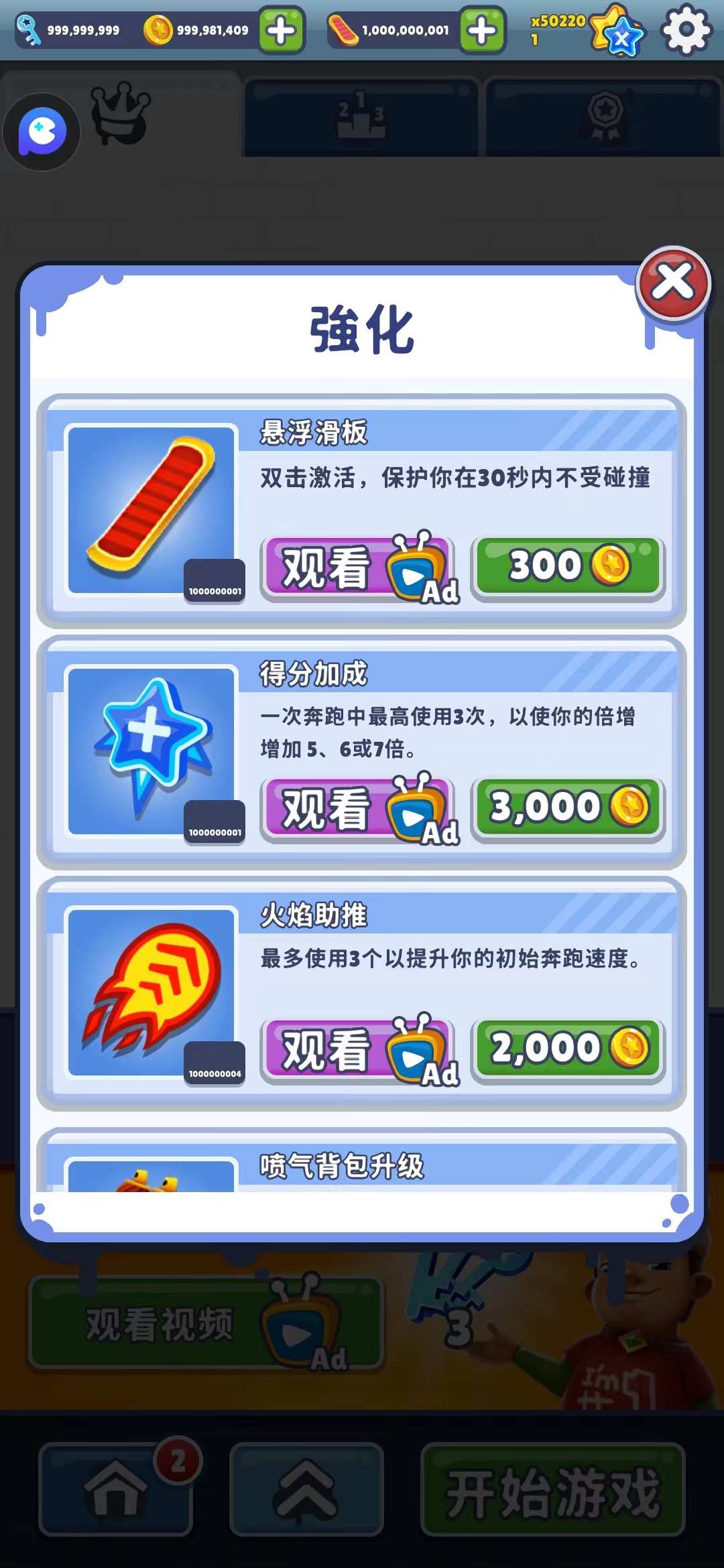Purchase 得分加成 for 3,000 coins

pyautogui.click(x=568, y=807)
